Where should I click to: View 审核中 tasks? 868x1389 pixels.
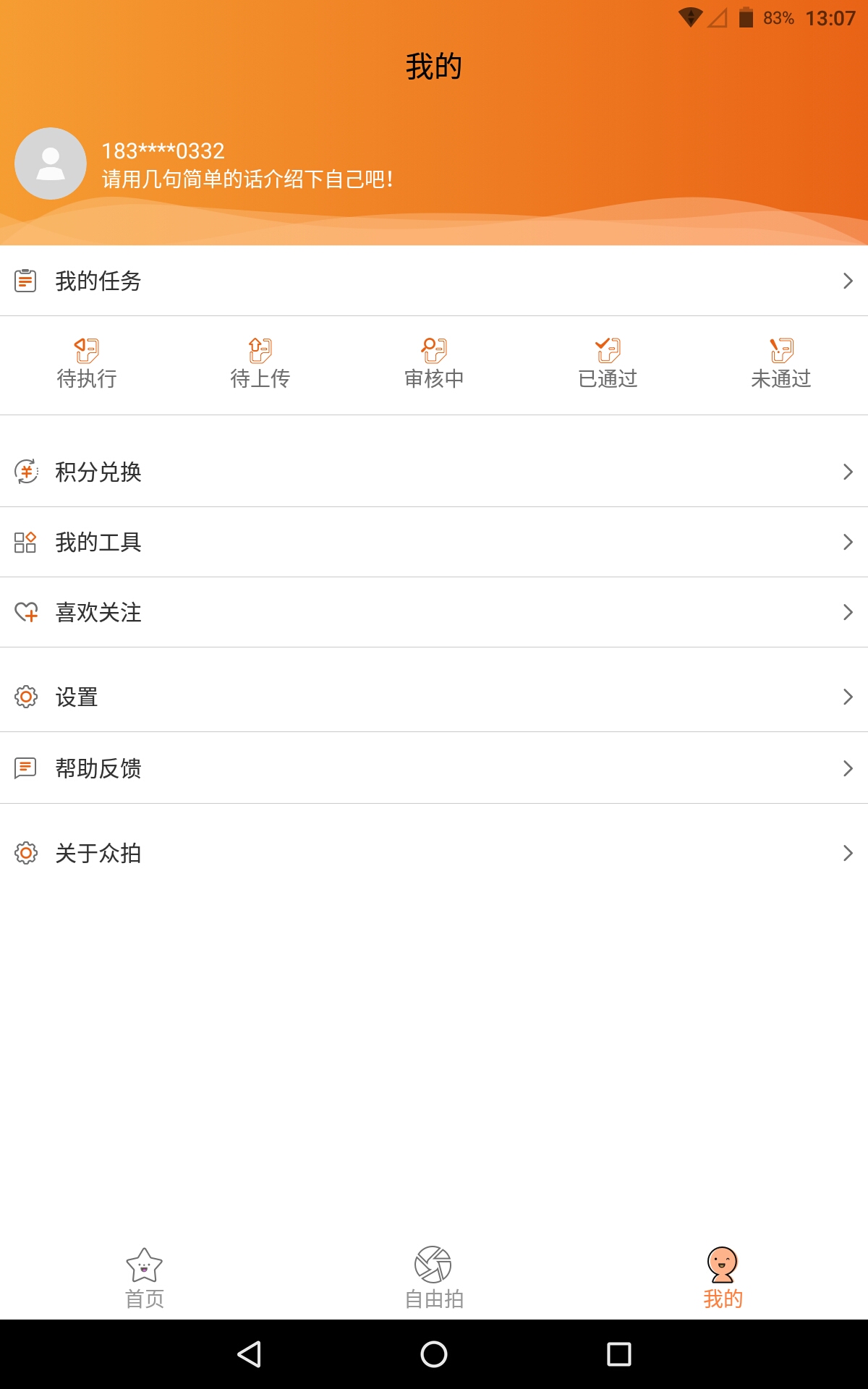point(434,364)
